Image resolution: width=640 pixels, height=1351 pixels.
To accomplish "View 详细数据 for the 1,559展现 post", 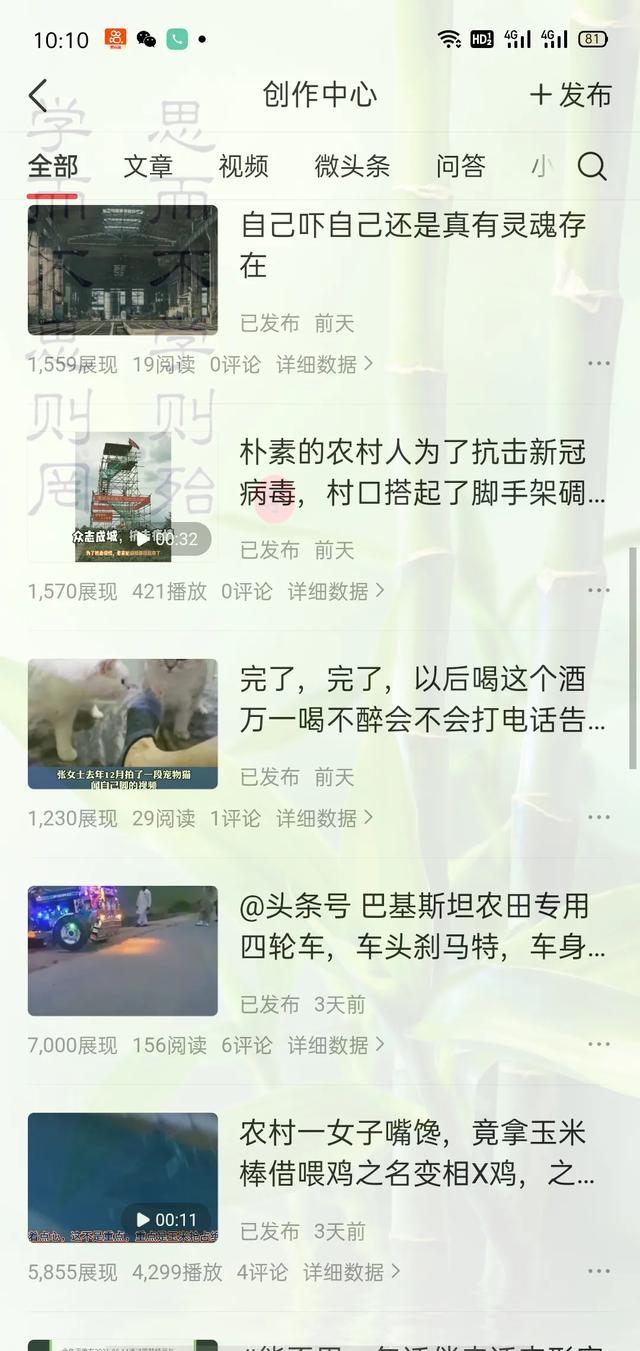I will coord(324,365).
